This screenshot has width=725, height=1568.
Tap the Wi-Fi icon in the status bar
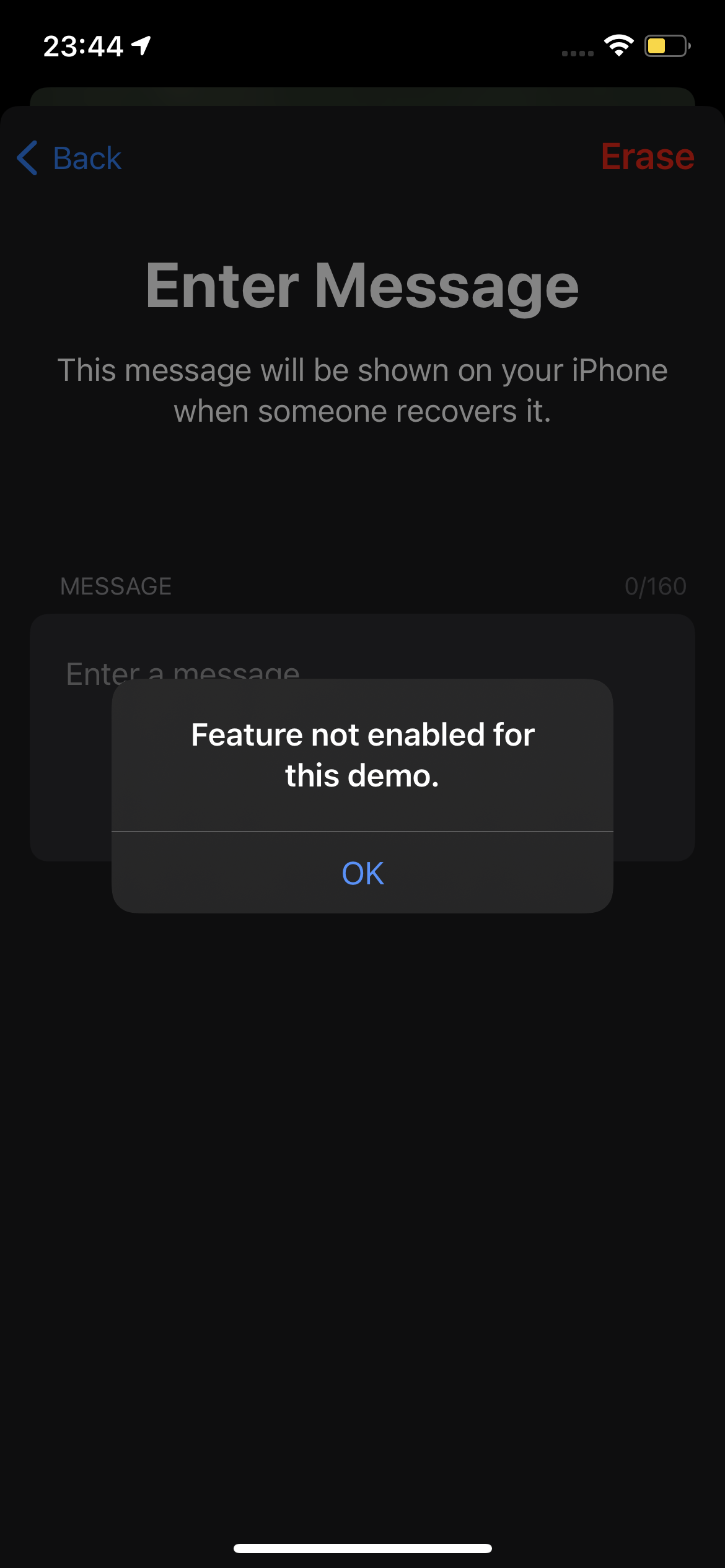tap(618, 46)
